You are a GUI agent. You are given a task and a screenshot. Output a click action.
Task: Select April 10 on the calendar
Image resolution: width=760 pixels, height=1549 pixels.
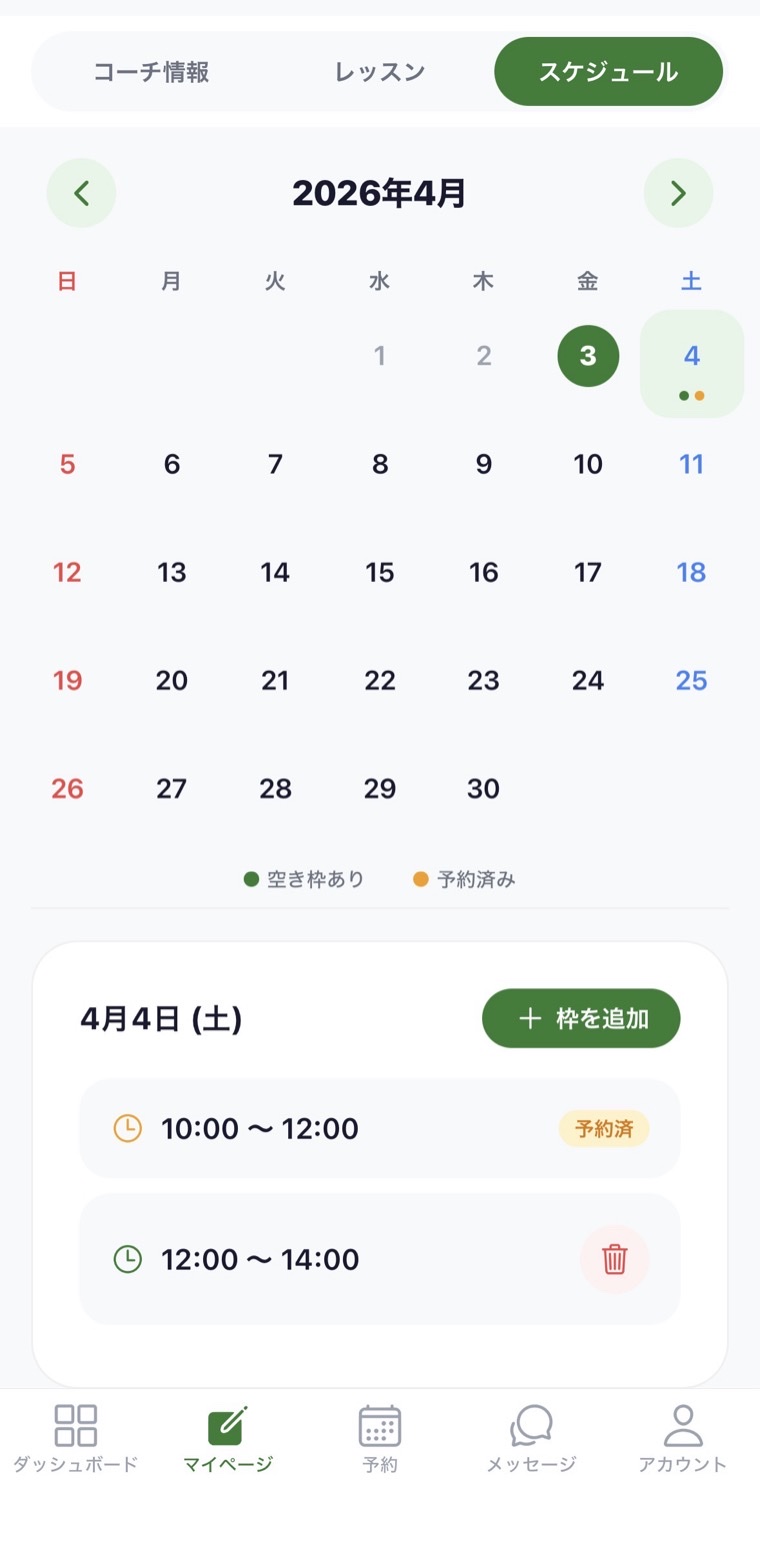click(x=588, y=464)
